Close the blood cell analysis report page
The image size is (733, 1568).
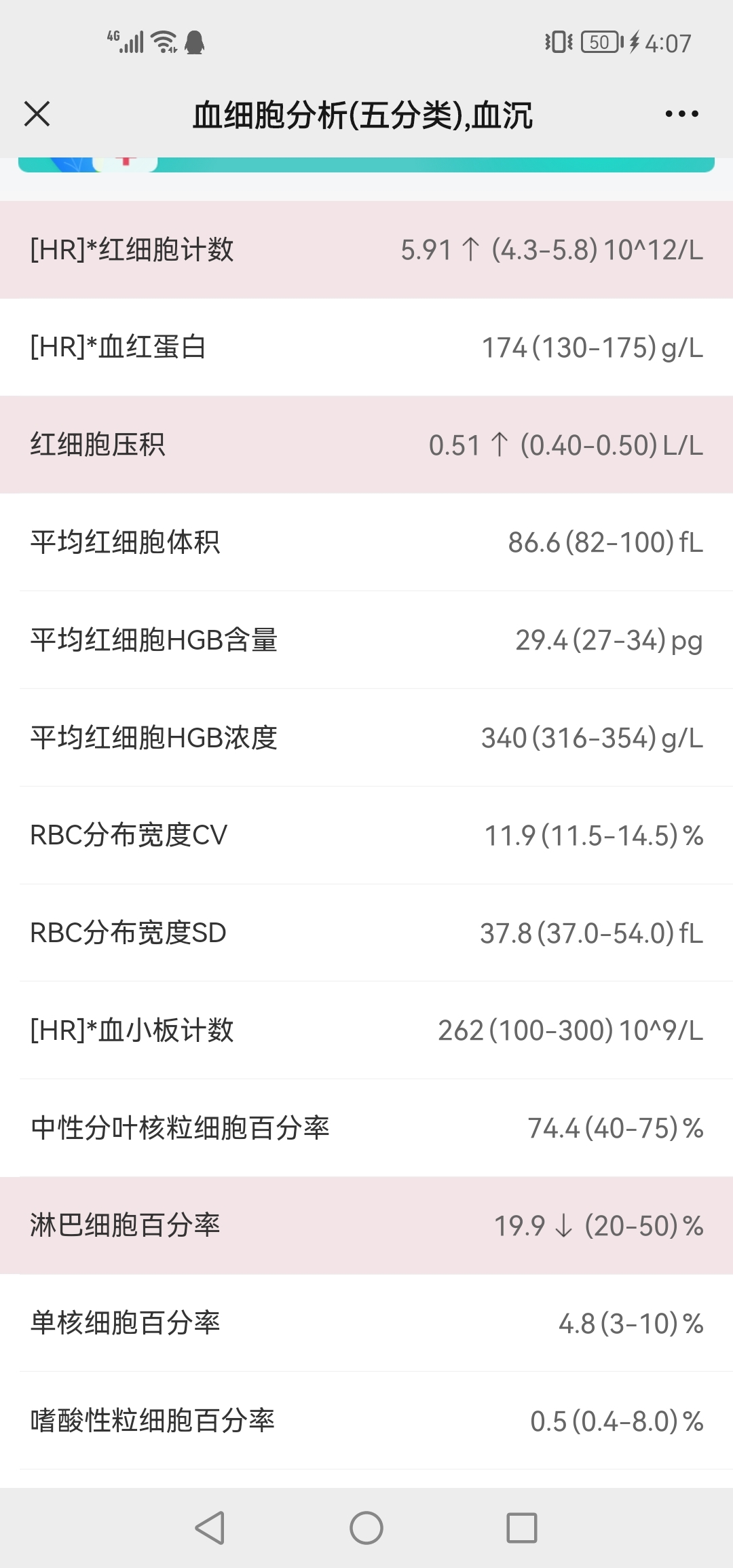pyautogui.click(x=37, y=114)
